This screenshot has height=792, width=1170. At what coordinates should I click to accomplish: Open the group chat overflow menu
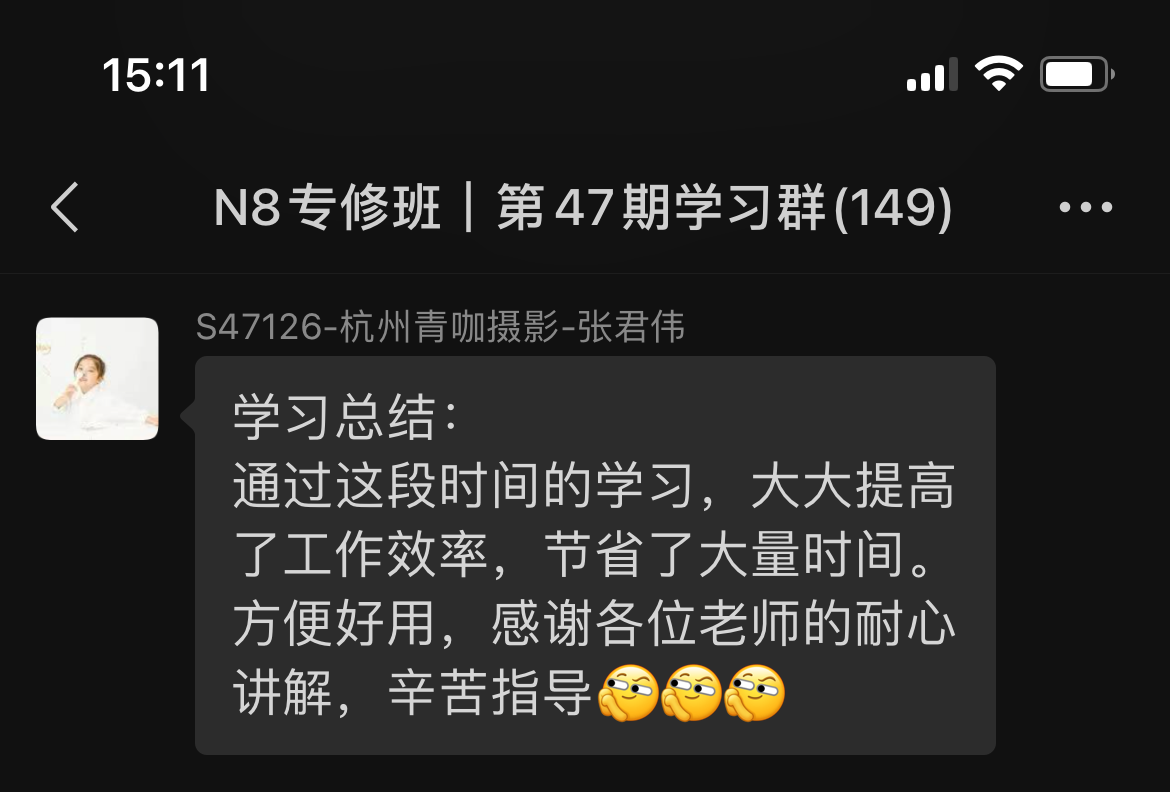tap(1085, 208)
